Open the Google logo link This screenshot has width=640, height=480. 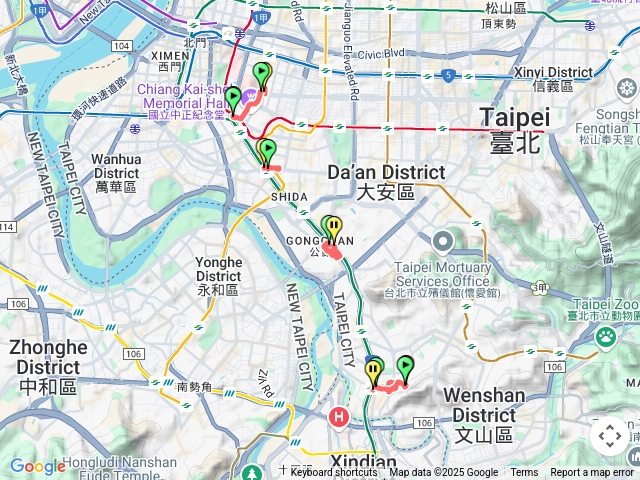click(x=37, y=466)
